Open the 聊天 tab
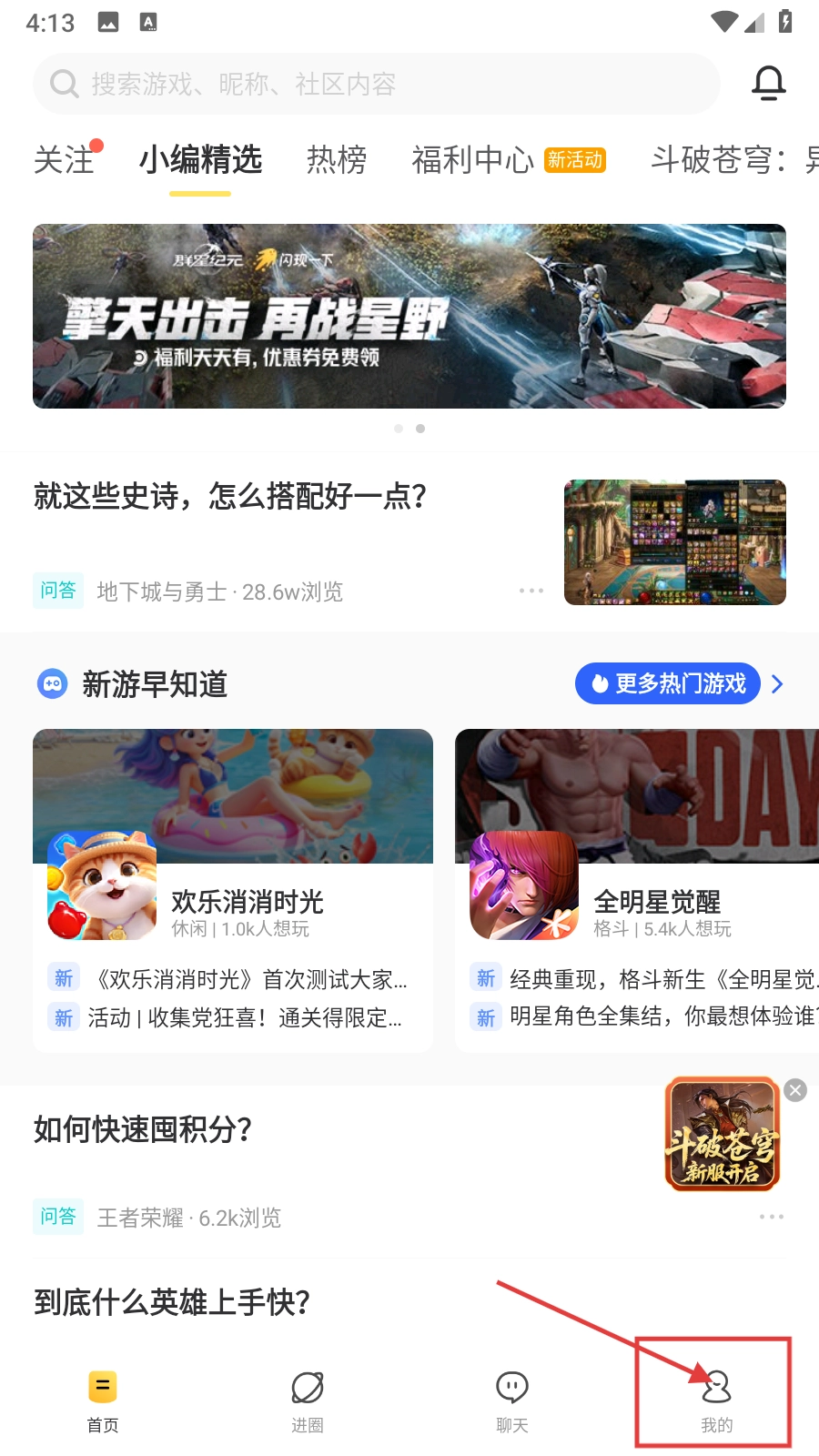The image size is (819, 1456). [512, 1401]
